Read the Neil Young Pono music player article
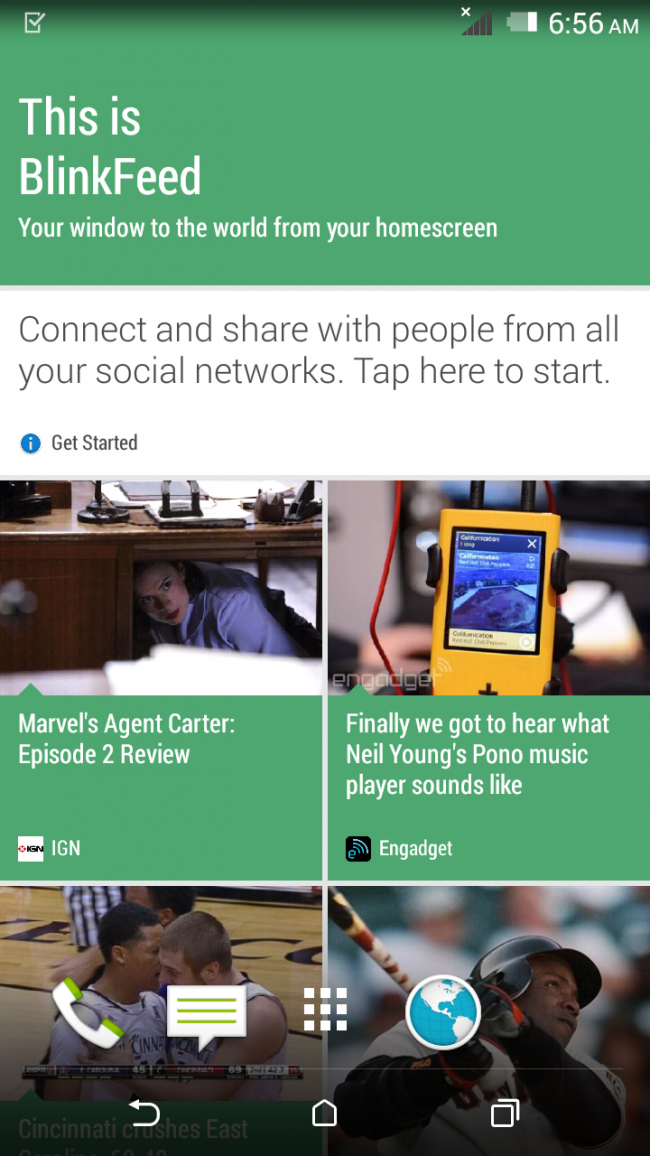Viewport: 650px width, 1156px height. click(x=488, y=680)
